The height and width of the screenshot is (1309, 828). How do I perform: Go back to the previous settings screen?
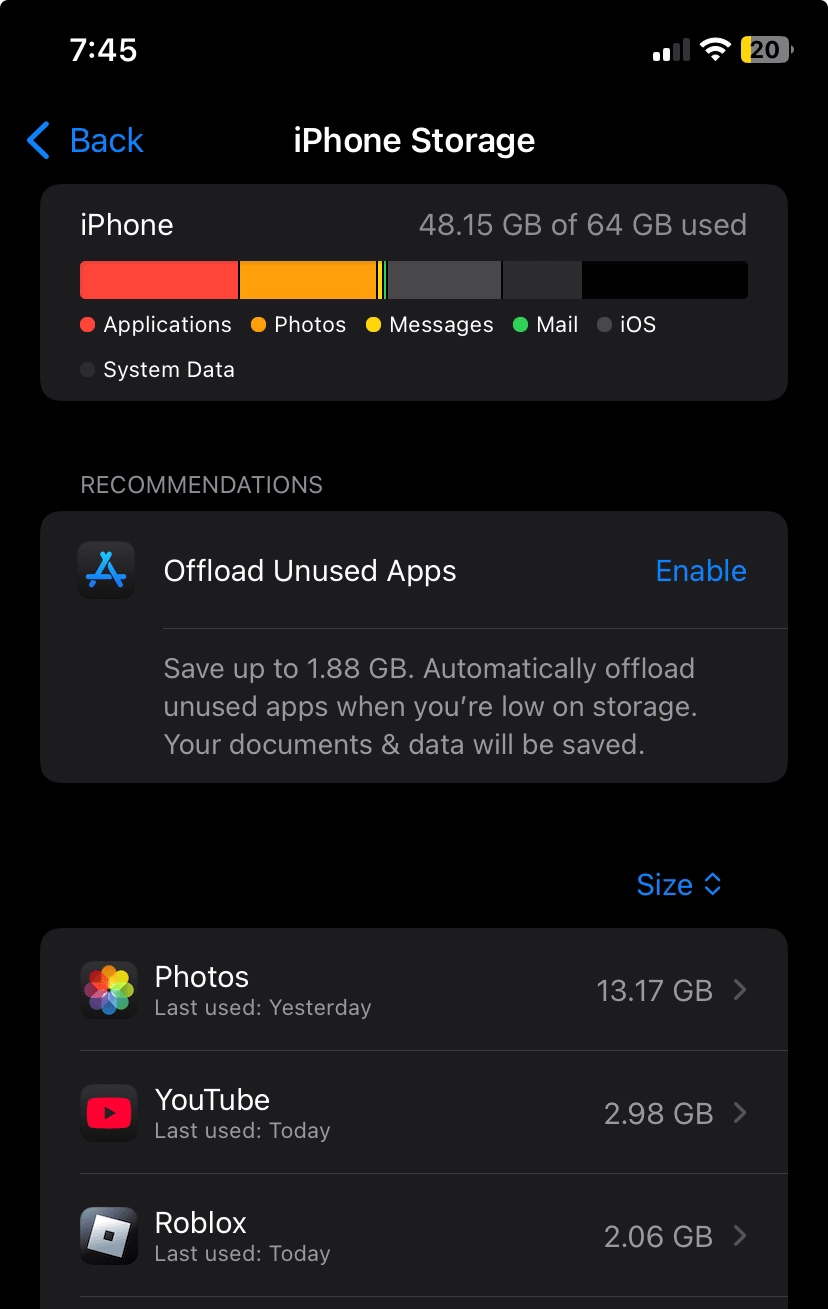pos(86,141)
